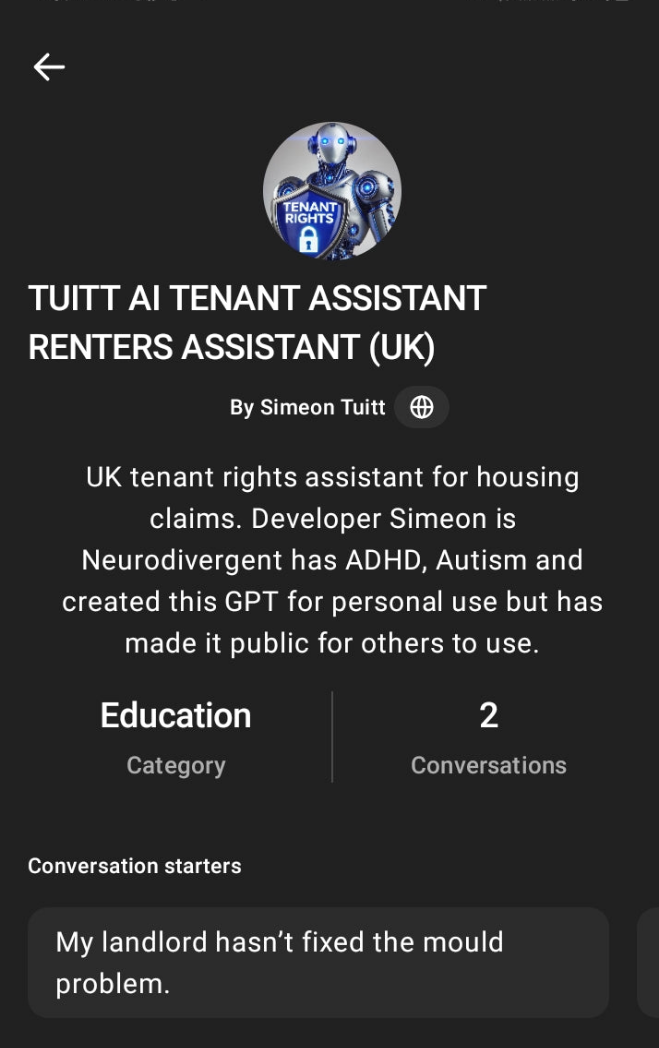Go back using the arrow icon
This screenshot has width=659, height=1048.
tap(49, 67)
